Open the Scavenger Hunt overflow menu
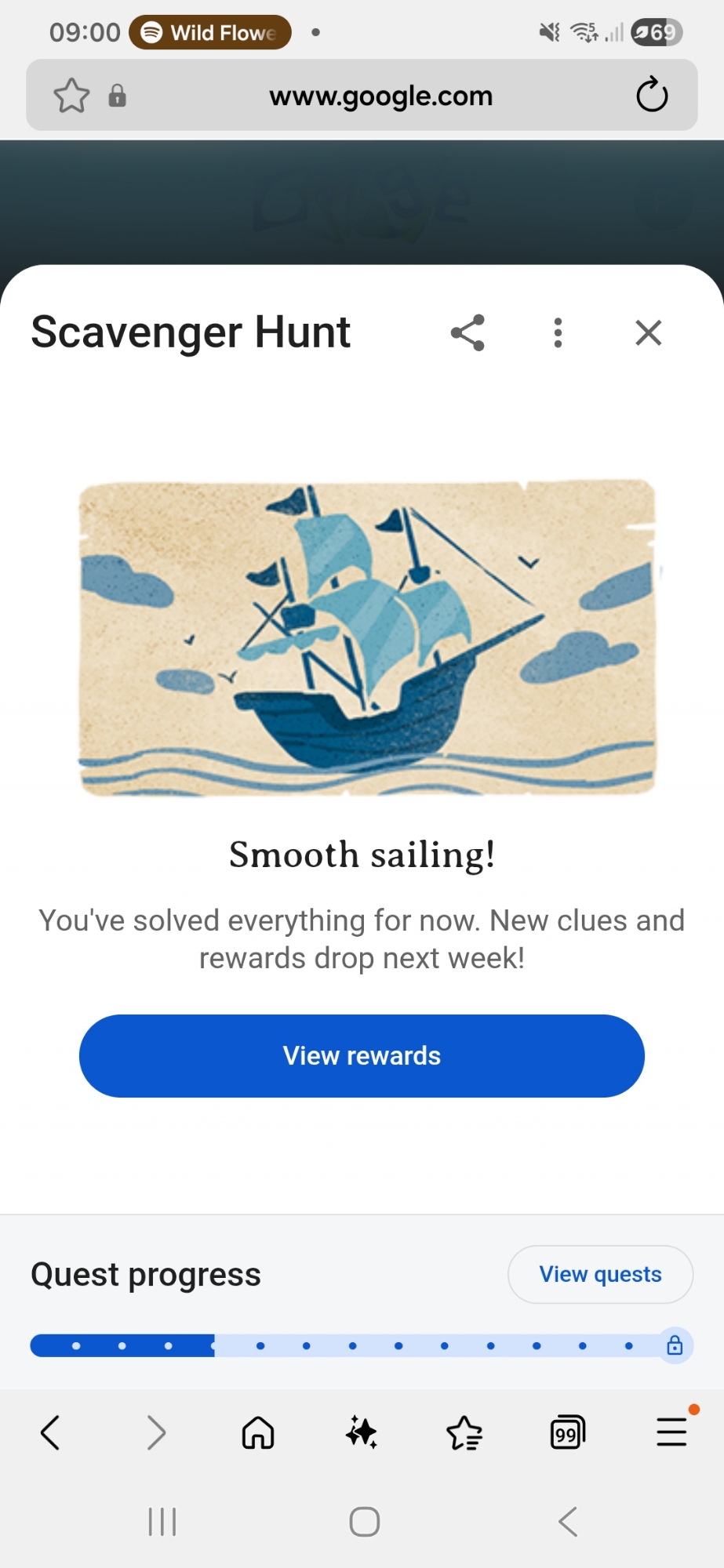The height and width of the screenshot is (1568, 724). pyautogui.click(x=558, y=333)
